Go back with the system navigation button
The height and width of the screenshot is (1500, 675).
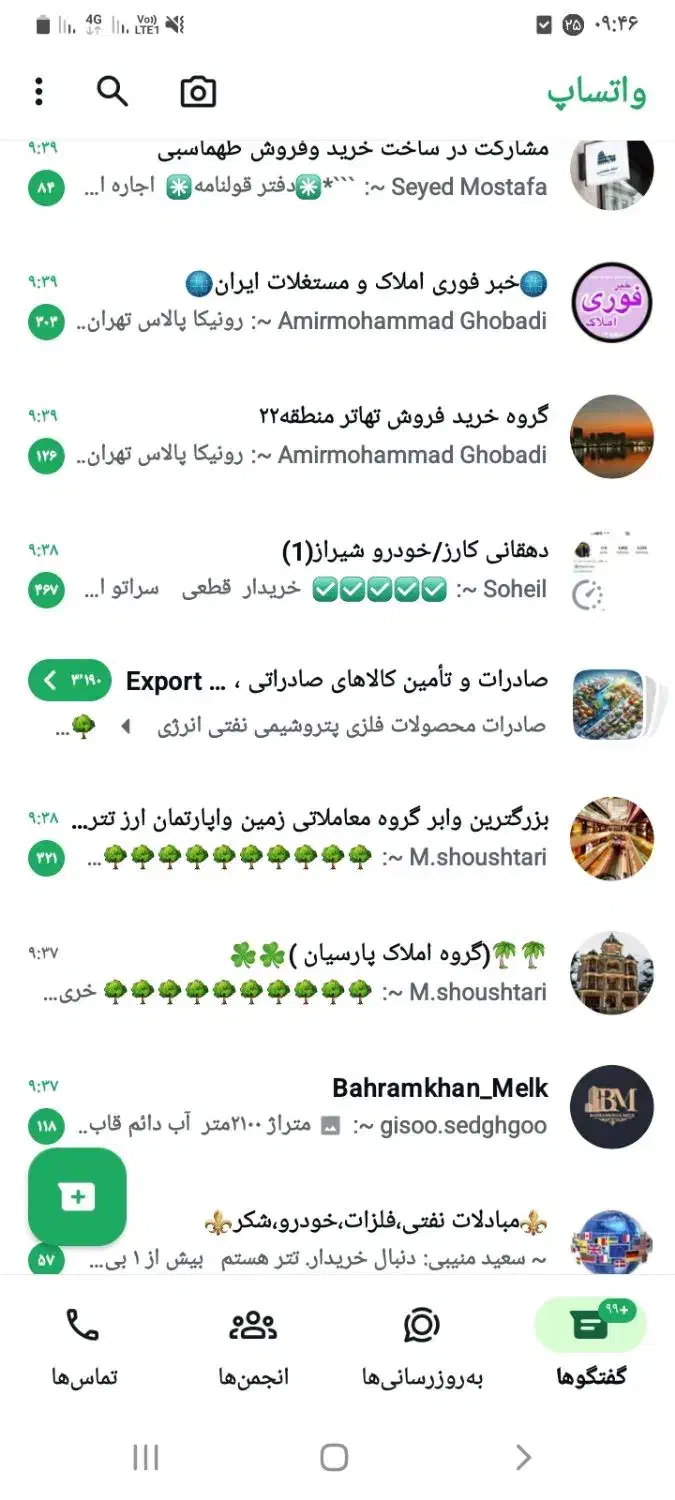[x=523, y=1457]
